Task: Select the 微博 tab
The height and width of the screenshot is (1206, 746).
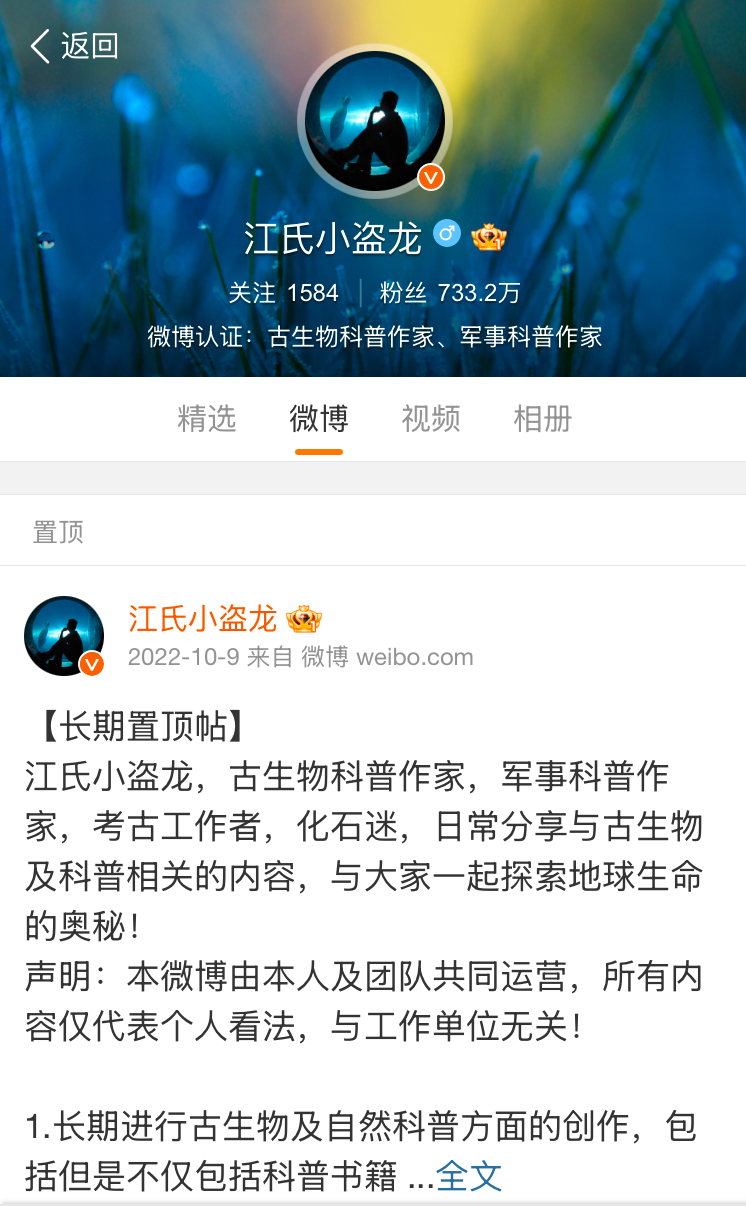Action: (x=319, y=418)
